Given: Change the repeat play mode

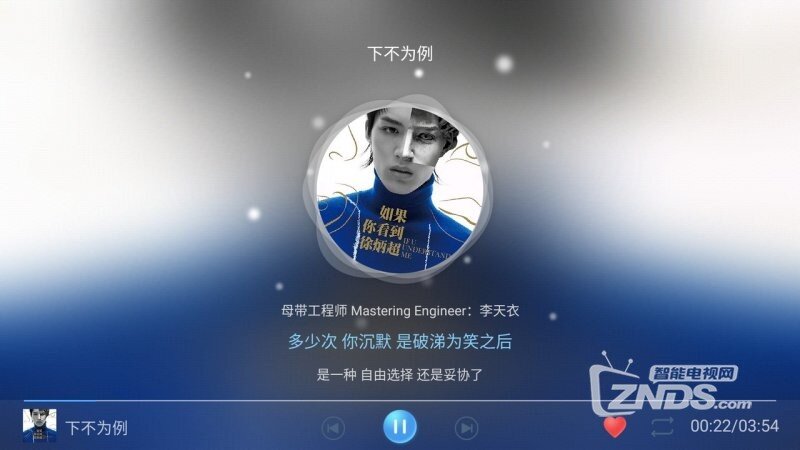Looking at the screenshot, I should click(x=661, y=427).
